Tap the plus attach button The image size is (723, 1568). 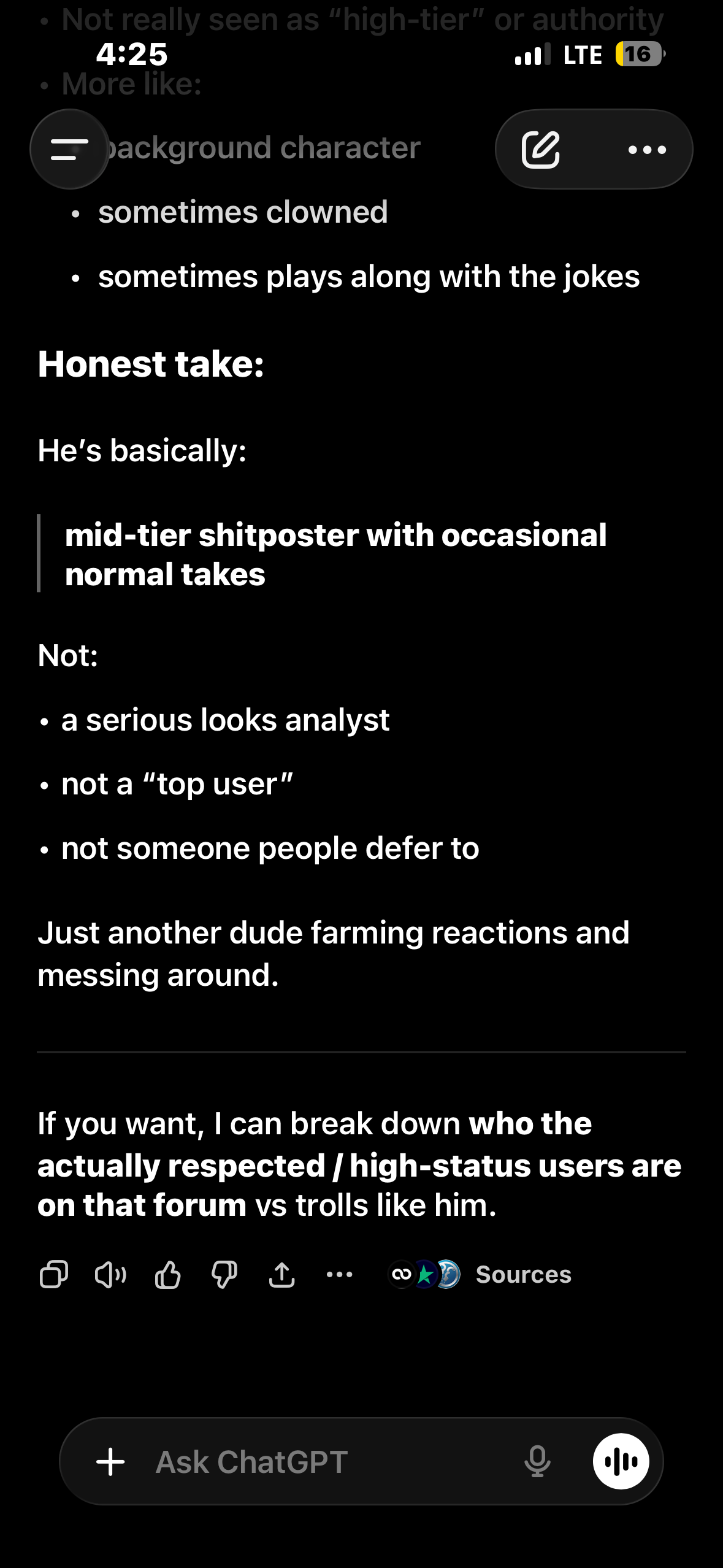click(x=111, y=1461)
